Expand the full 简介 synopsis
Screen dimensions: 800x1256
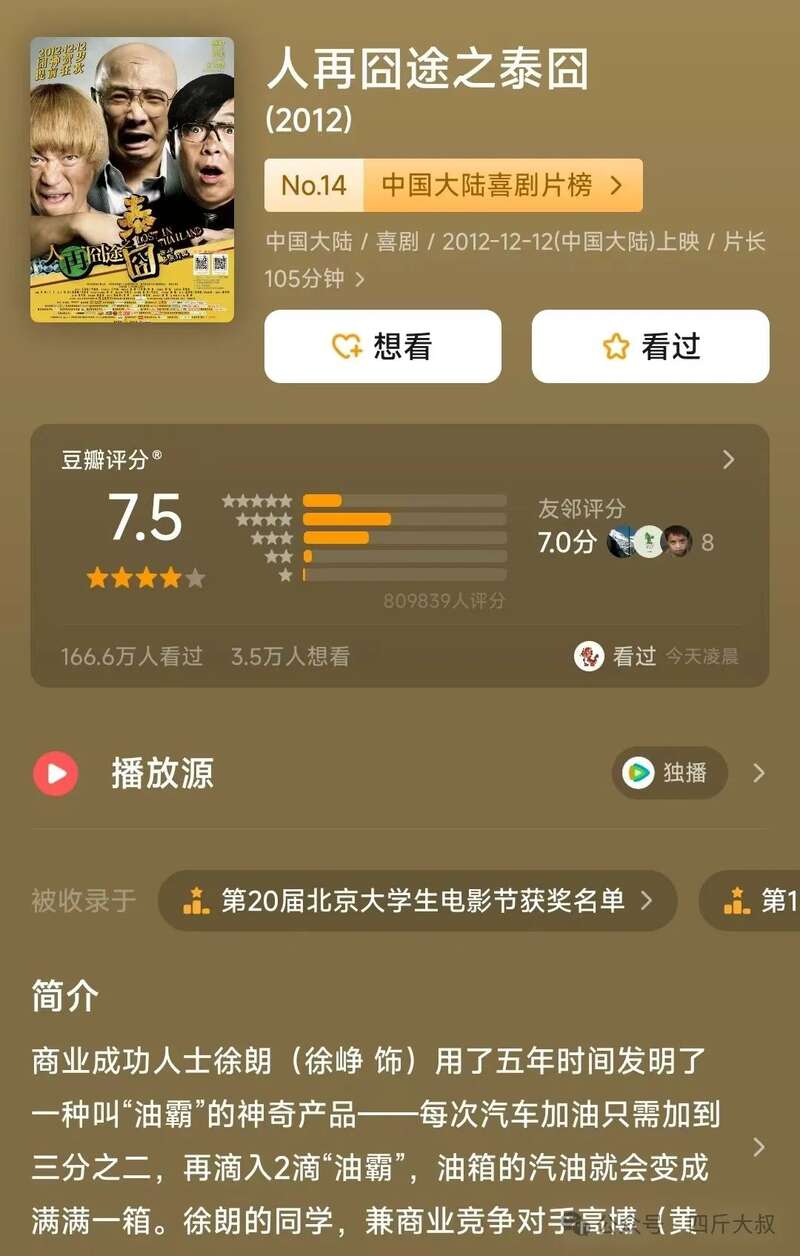pos(759,1147)
